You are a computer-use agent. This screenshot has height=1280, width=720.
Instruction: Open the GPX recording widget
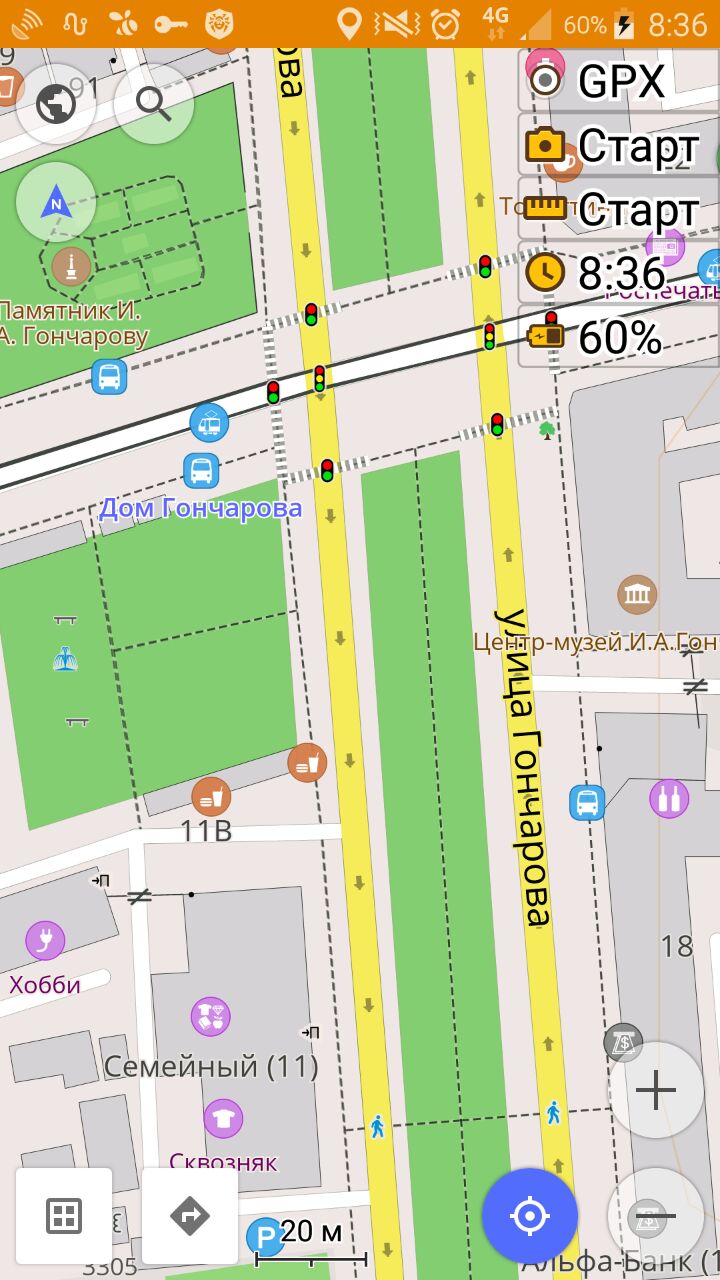pos(619,80)
